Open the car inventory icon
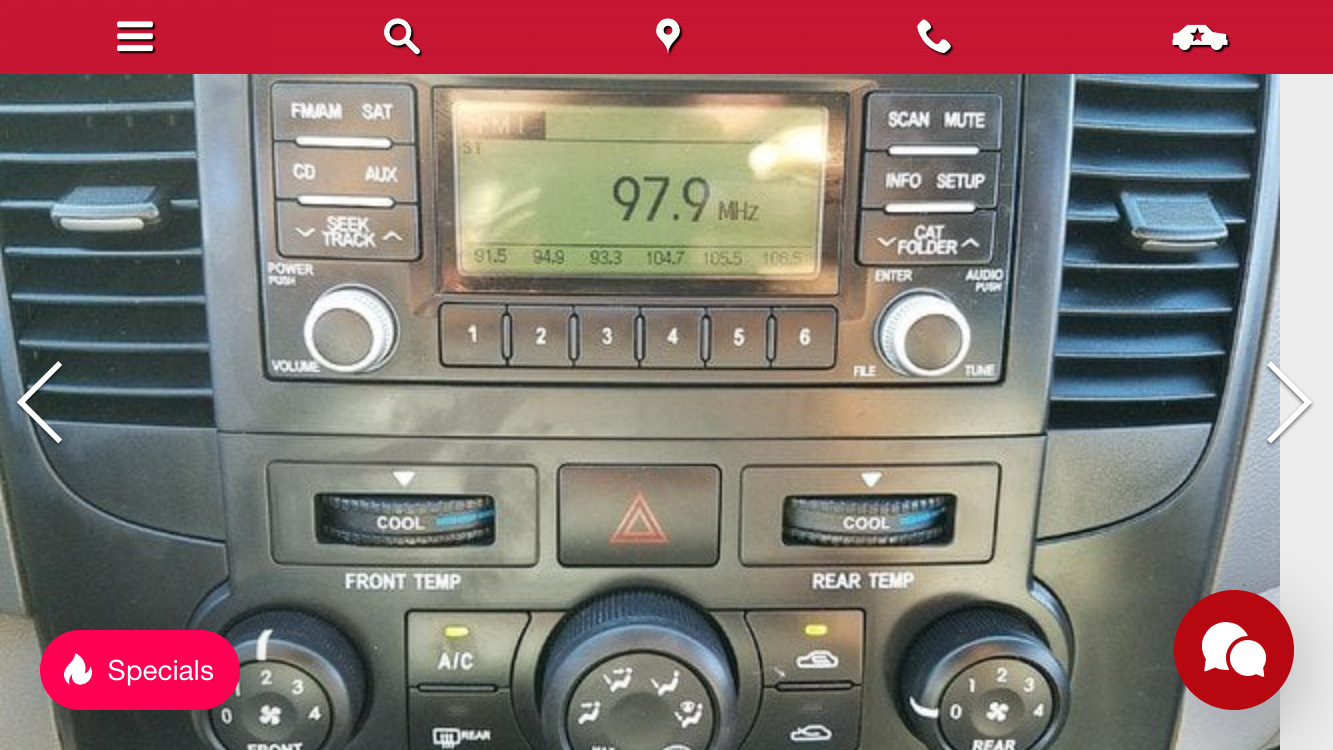This screenshot has height=750, width=1333. tap(1200, 38)
